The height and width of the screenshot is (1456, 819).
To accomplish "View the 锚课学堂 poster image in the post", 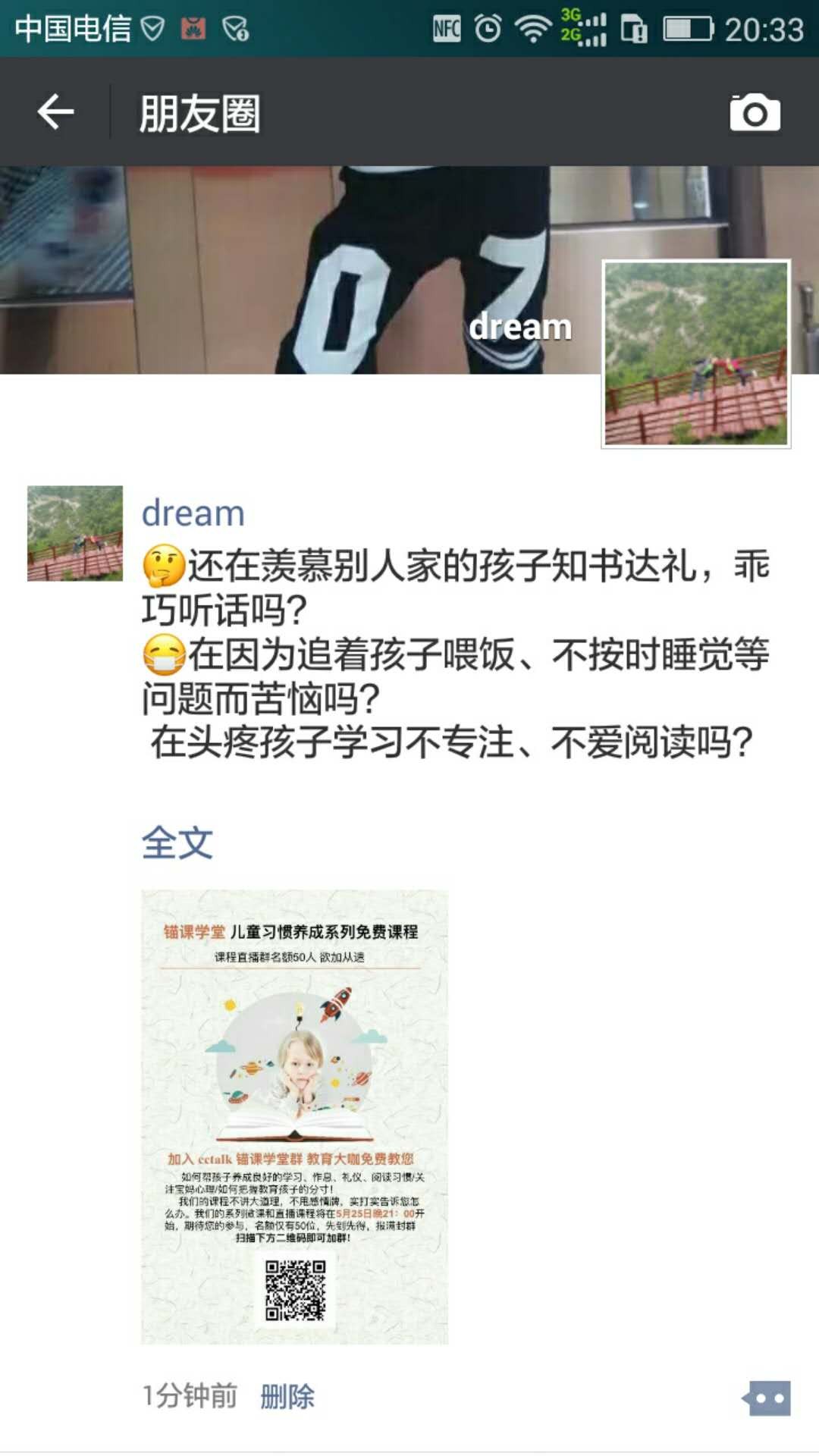I will [x=295, y=1116].
